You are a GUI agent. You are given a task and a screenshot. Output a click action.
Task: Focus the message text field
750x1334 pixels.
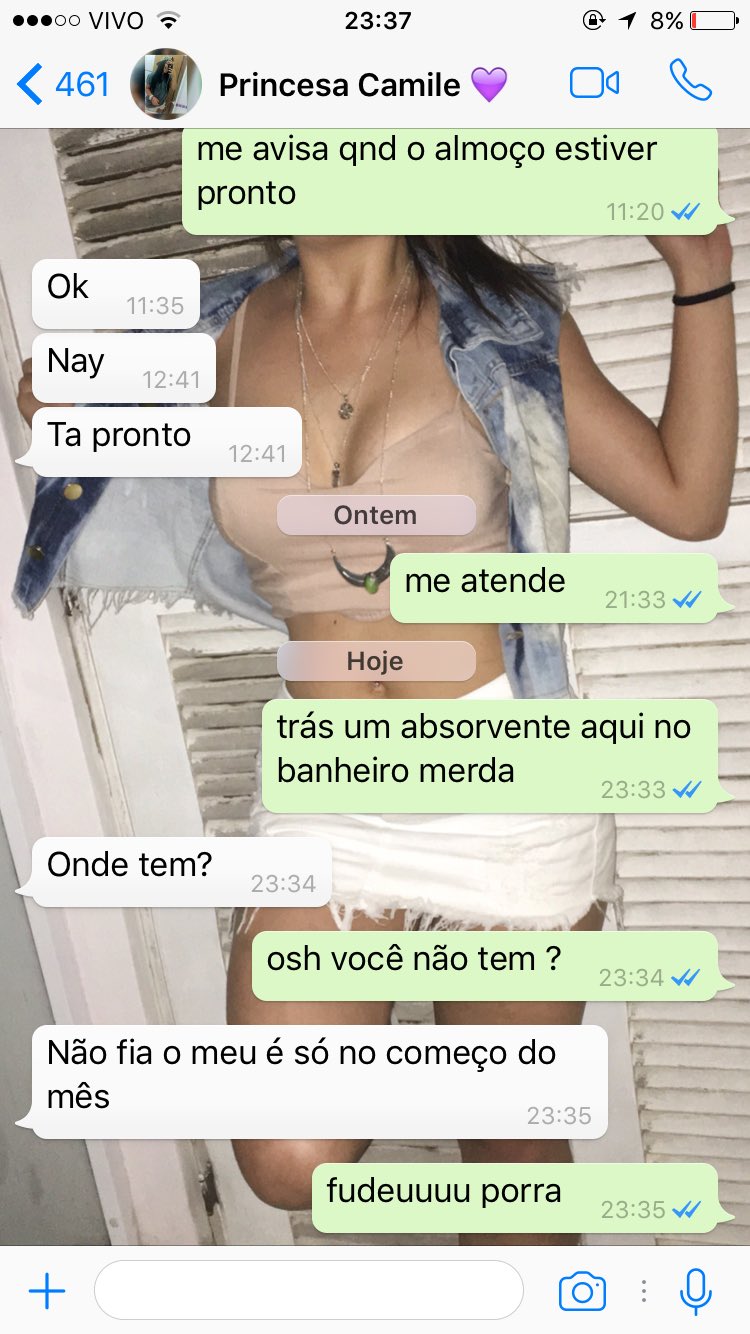(x=309, y=1291)
